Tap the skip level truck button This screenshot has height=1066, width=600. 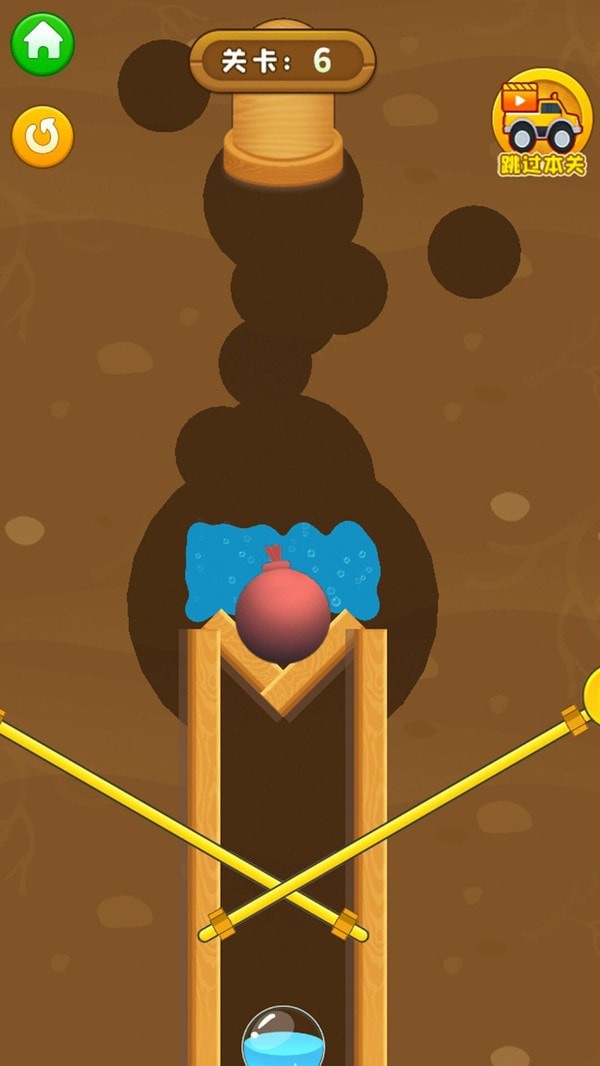click(x=541, y=124)
